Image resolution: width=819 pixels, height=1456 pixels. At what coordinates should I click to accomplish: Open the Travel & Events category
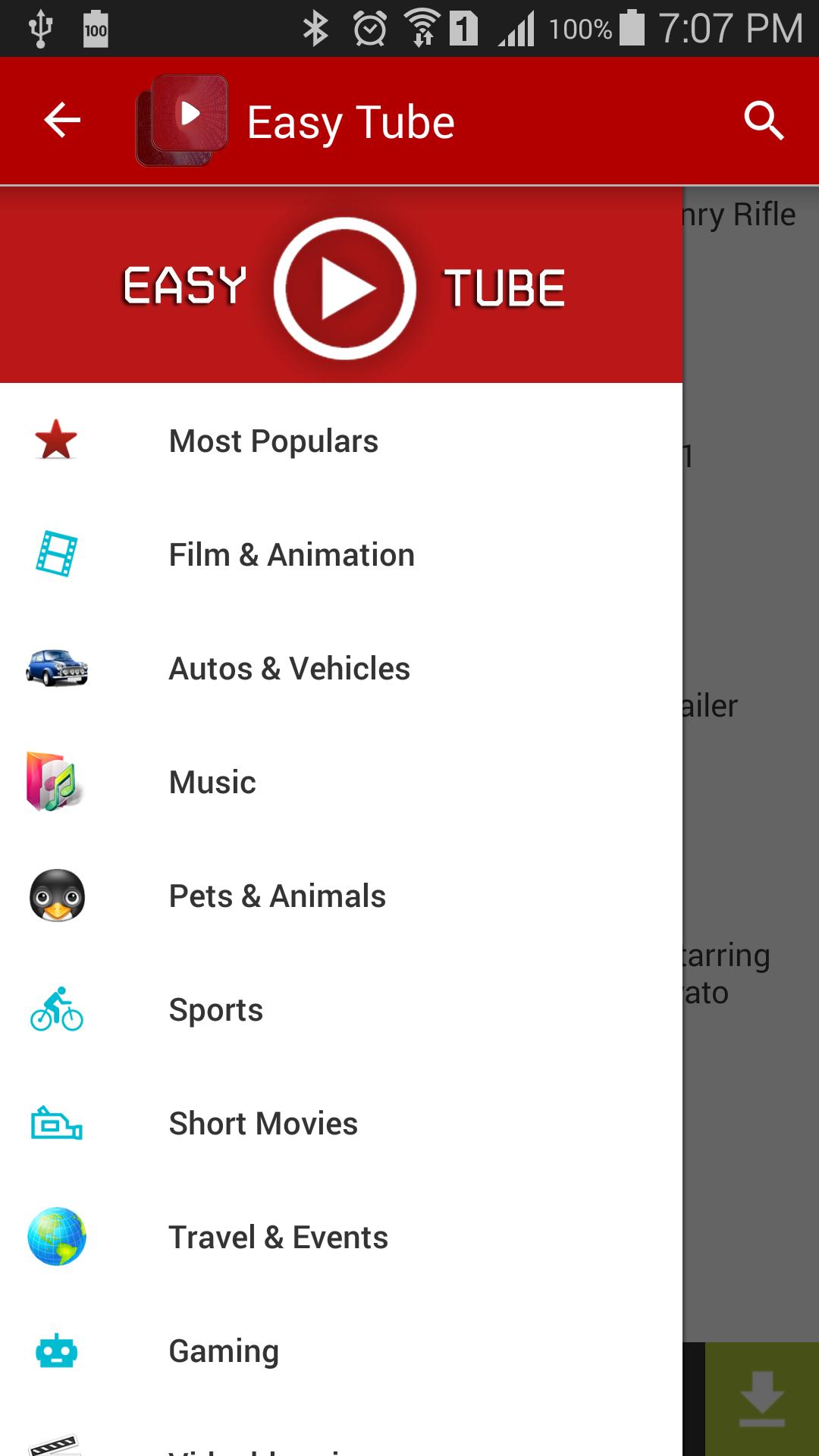pyautogui.click(x=278, y=1237)
